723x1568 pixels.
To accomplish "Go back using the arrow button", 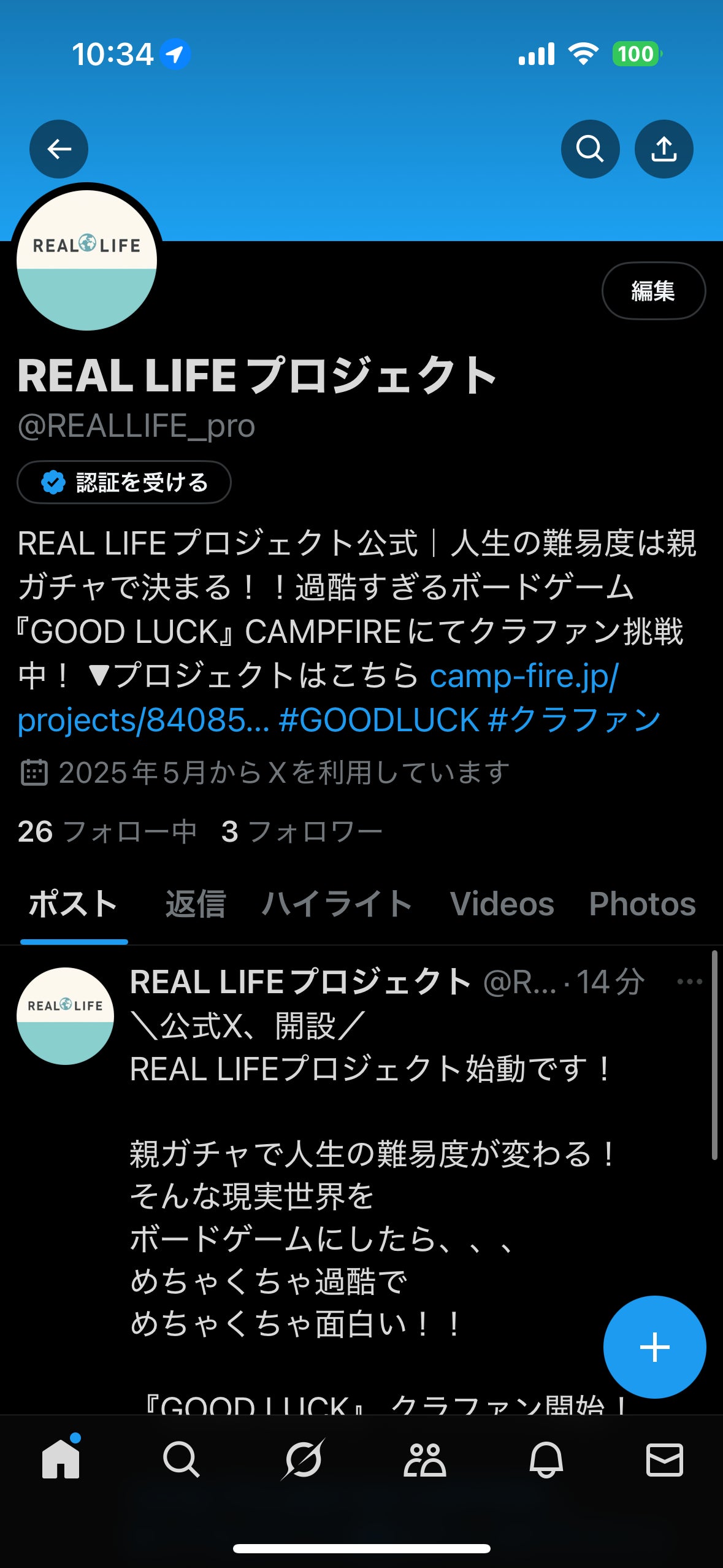I will [x=59, y=149].
